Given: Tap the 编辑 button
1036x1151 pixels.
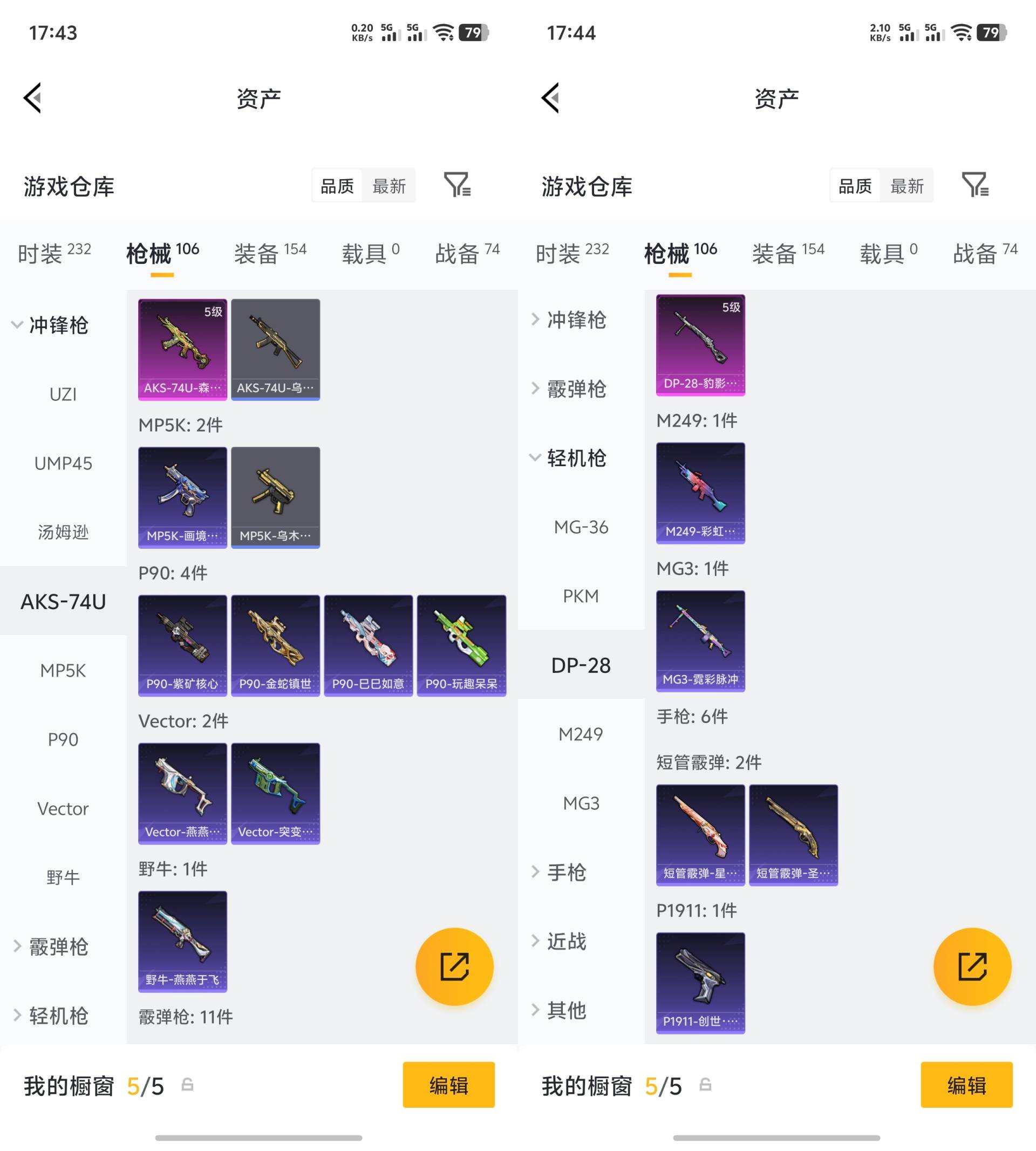Looking at the screenshot, I should [448, 1086].
